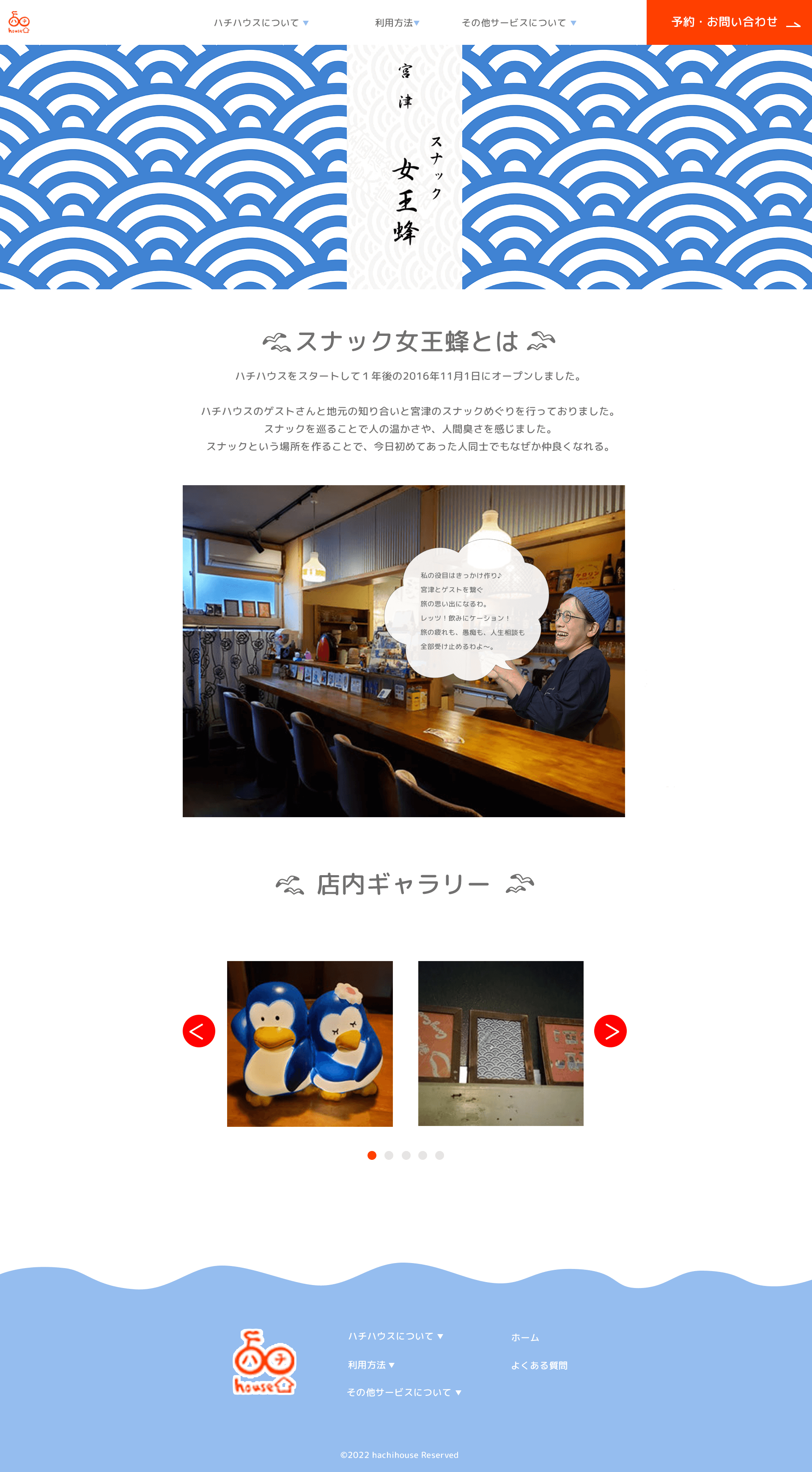This screenshot has width=812, height=1472.
Task: Expand the header ハチハウスについて dropdown
Action: [261, 23]
